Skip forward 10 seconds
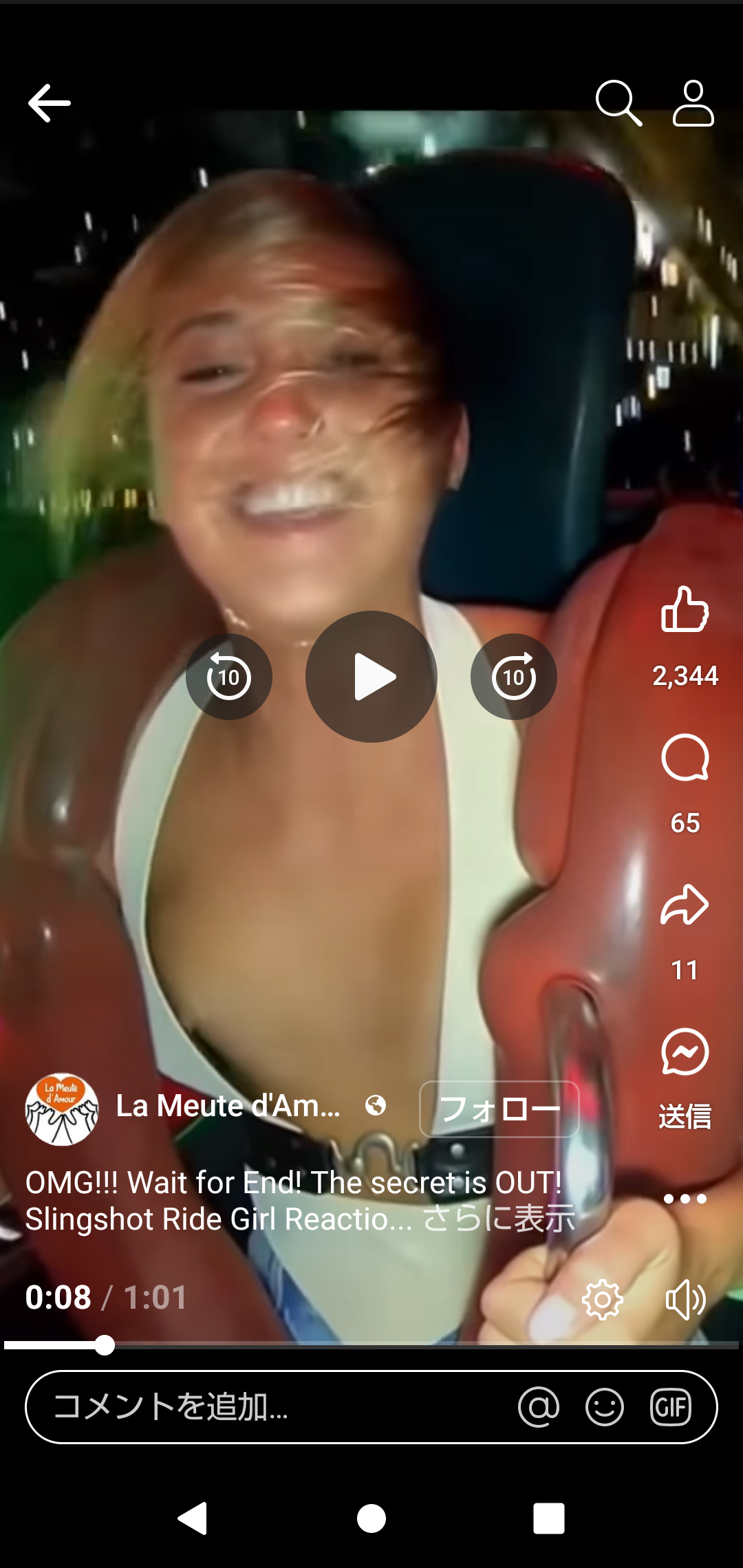Image resolution: width=743 pixels, height=1568 pixels. click(514, 677)
